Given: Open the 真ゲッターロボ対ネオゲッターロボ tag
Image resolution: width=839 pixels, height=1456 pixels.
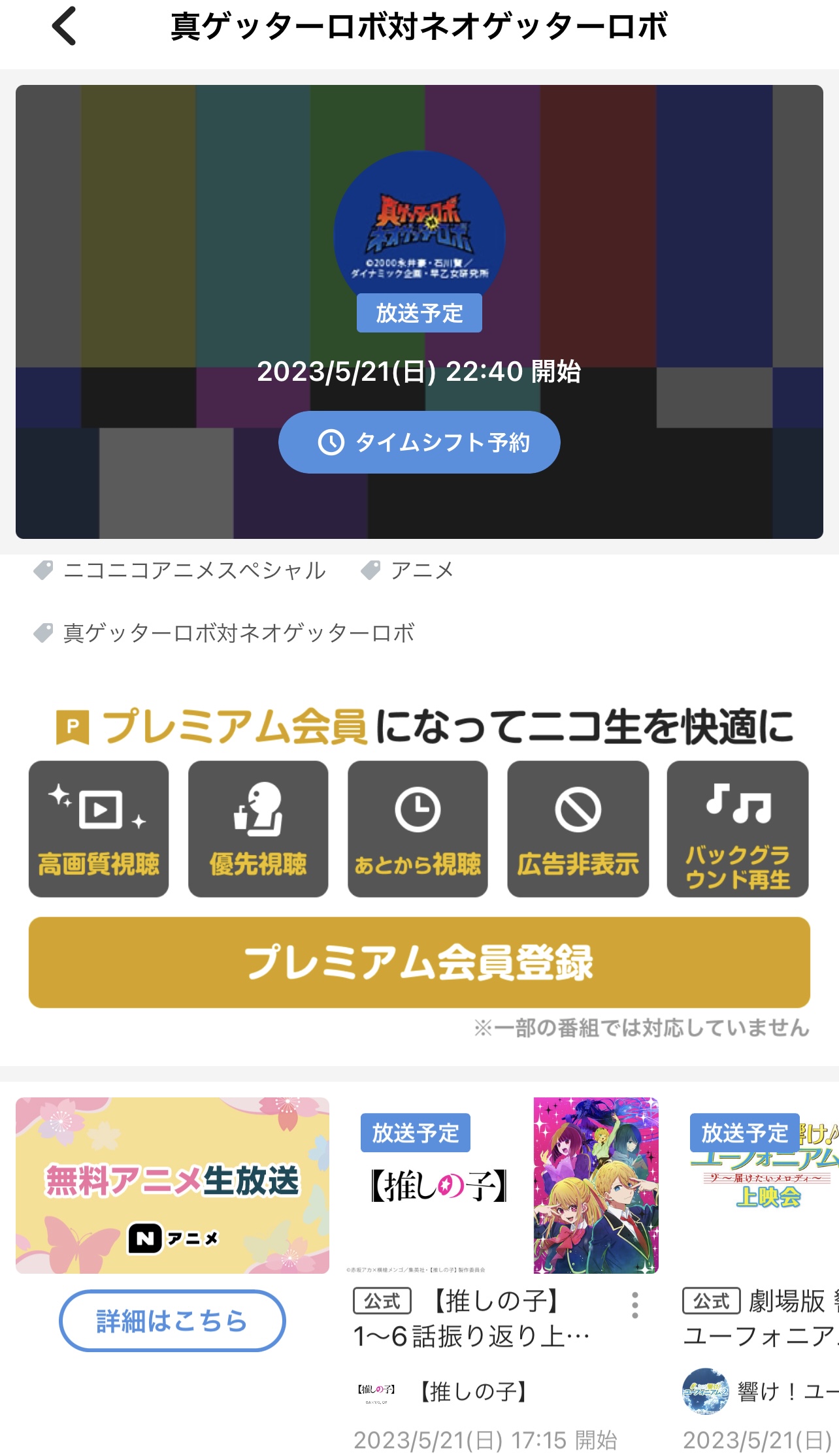Looking at the screenshot, I should 225,633.
